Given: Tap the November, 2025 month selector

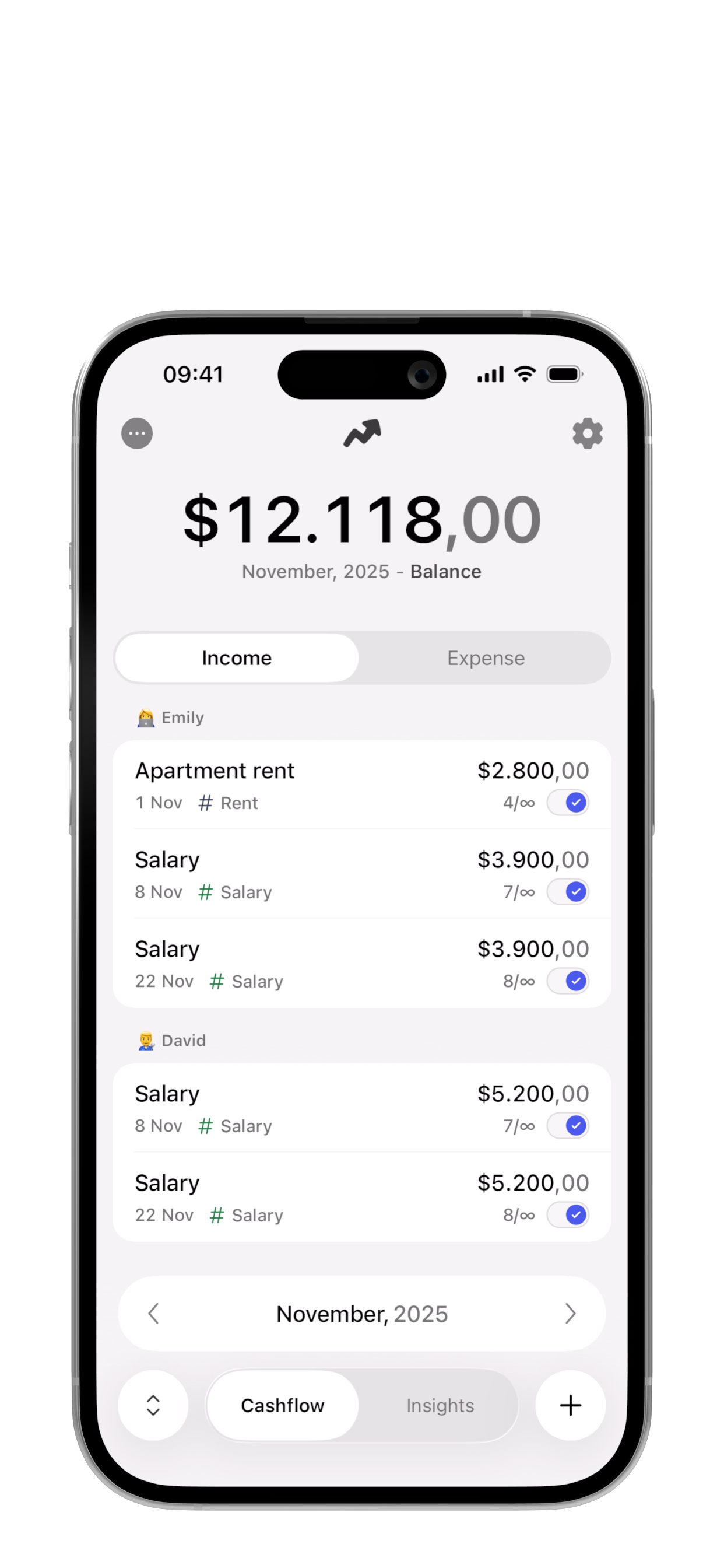Looking at the screenshot, I should [x=362, y=1314].
